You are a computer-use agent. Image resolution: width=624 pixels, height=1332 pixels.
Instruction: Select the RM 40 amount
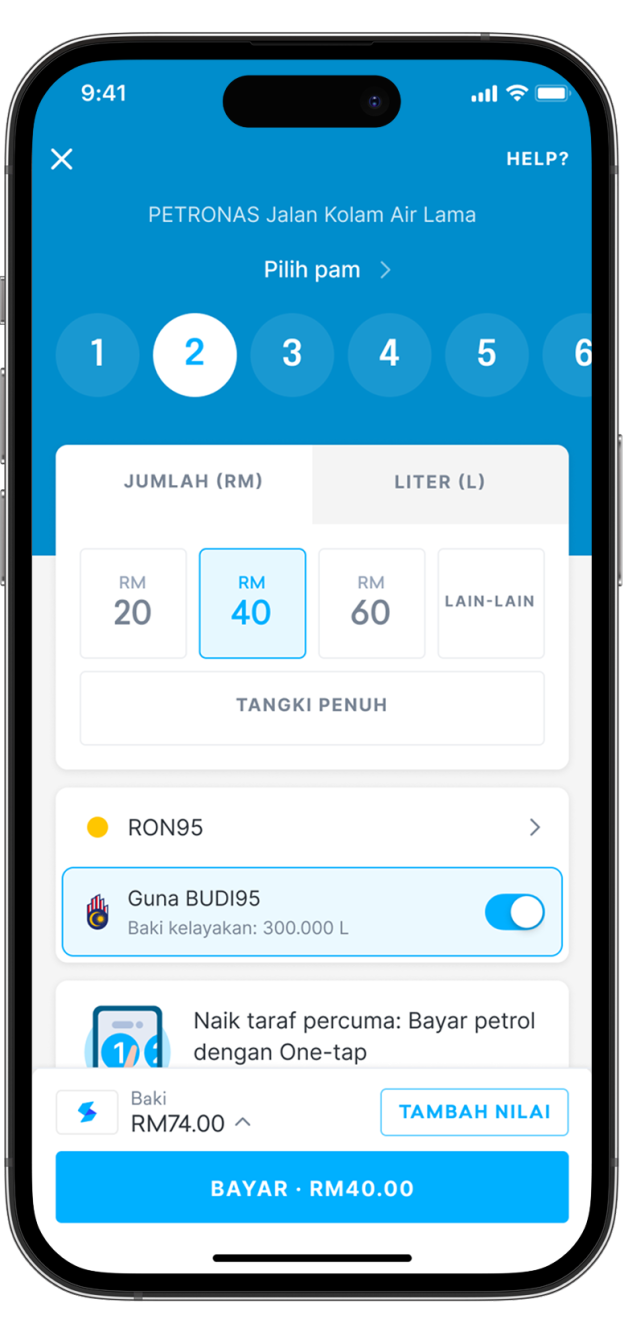[252, 603]
